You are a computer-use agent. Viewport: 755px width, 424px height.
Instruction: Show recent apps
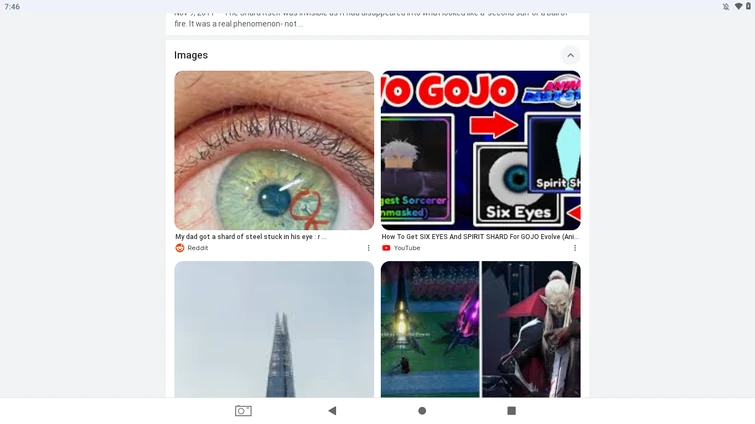[511, 411]
